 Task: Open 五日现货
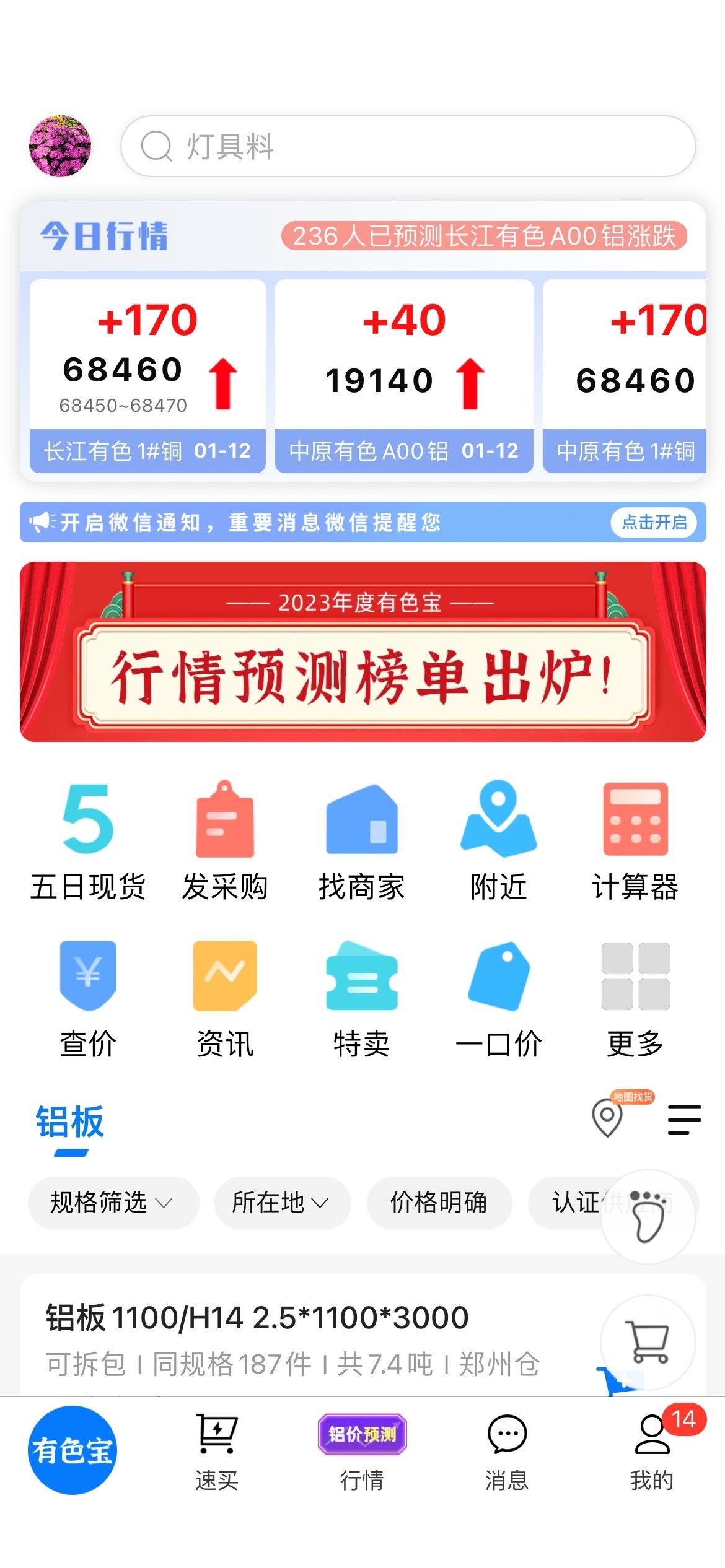(x=88, y=840)
